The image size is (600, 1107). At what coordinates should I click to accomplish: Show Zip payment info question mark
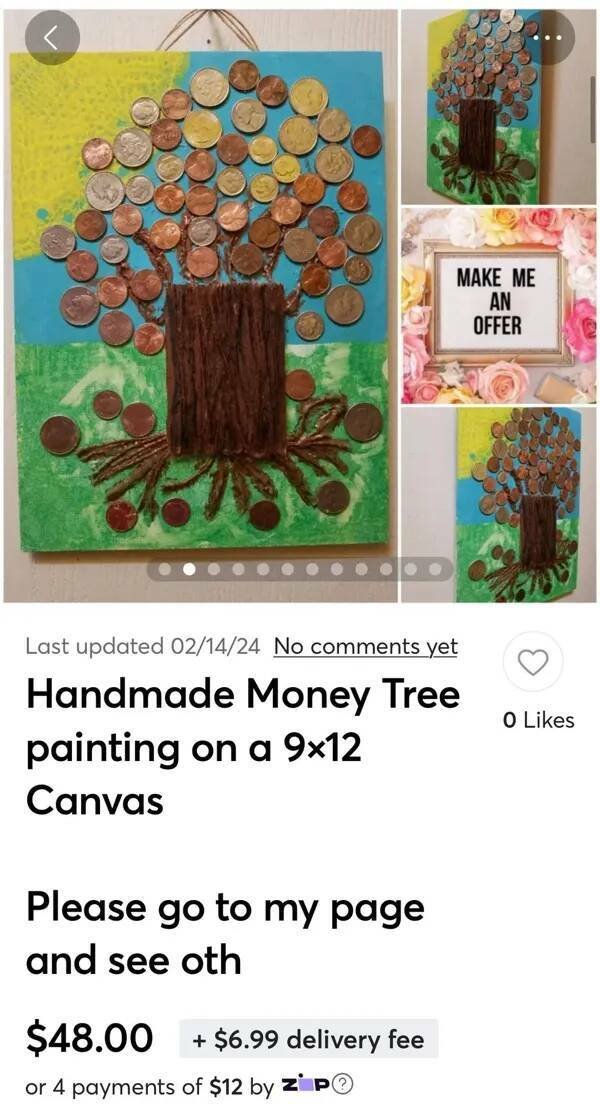point(343,1085)
